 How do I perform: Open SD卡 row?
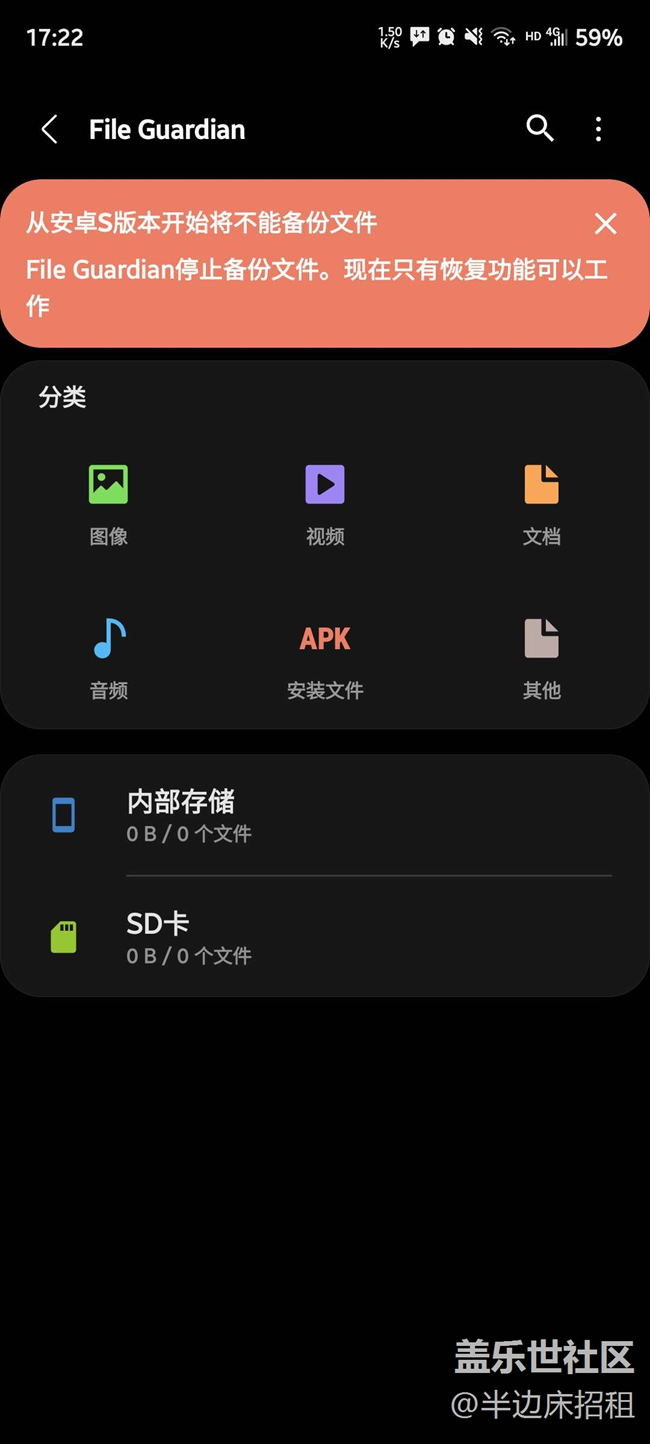pyautogui.click(x=325, y=936)
